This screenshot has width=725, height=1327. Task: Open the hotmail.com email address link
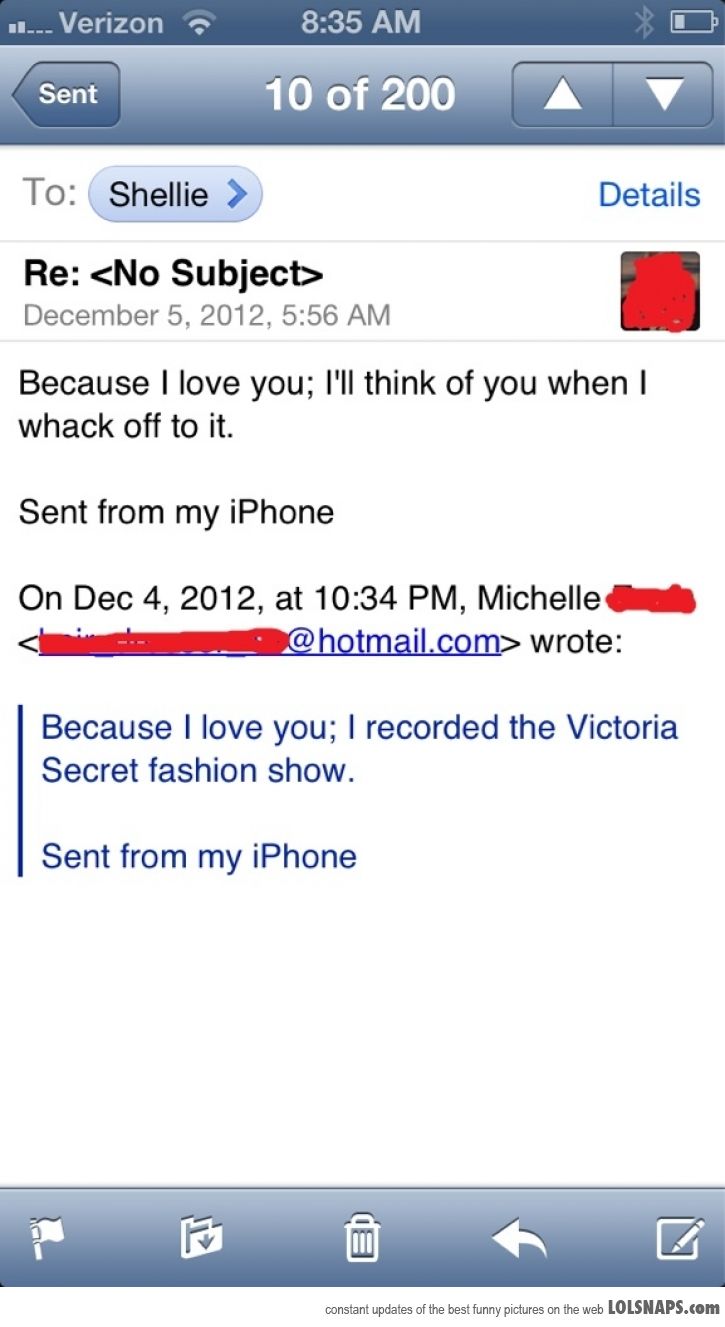(394, 640)
